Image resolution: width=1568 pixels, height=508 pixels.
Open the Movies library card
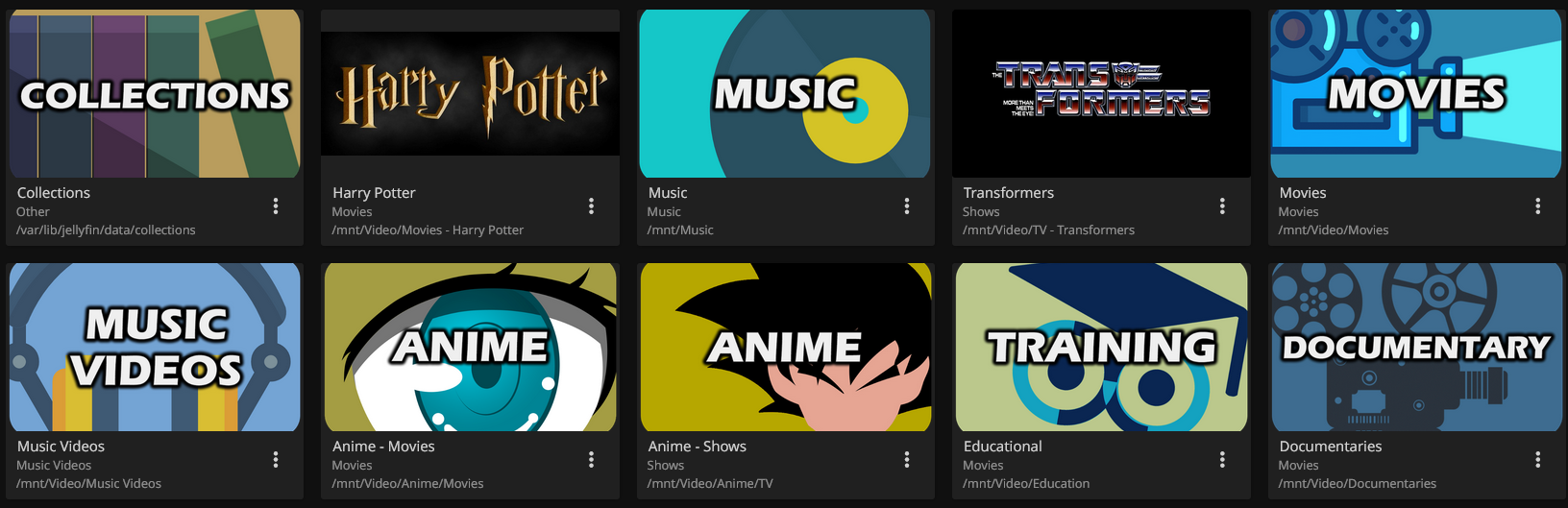tap(1416, 94)
